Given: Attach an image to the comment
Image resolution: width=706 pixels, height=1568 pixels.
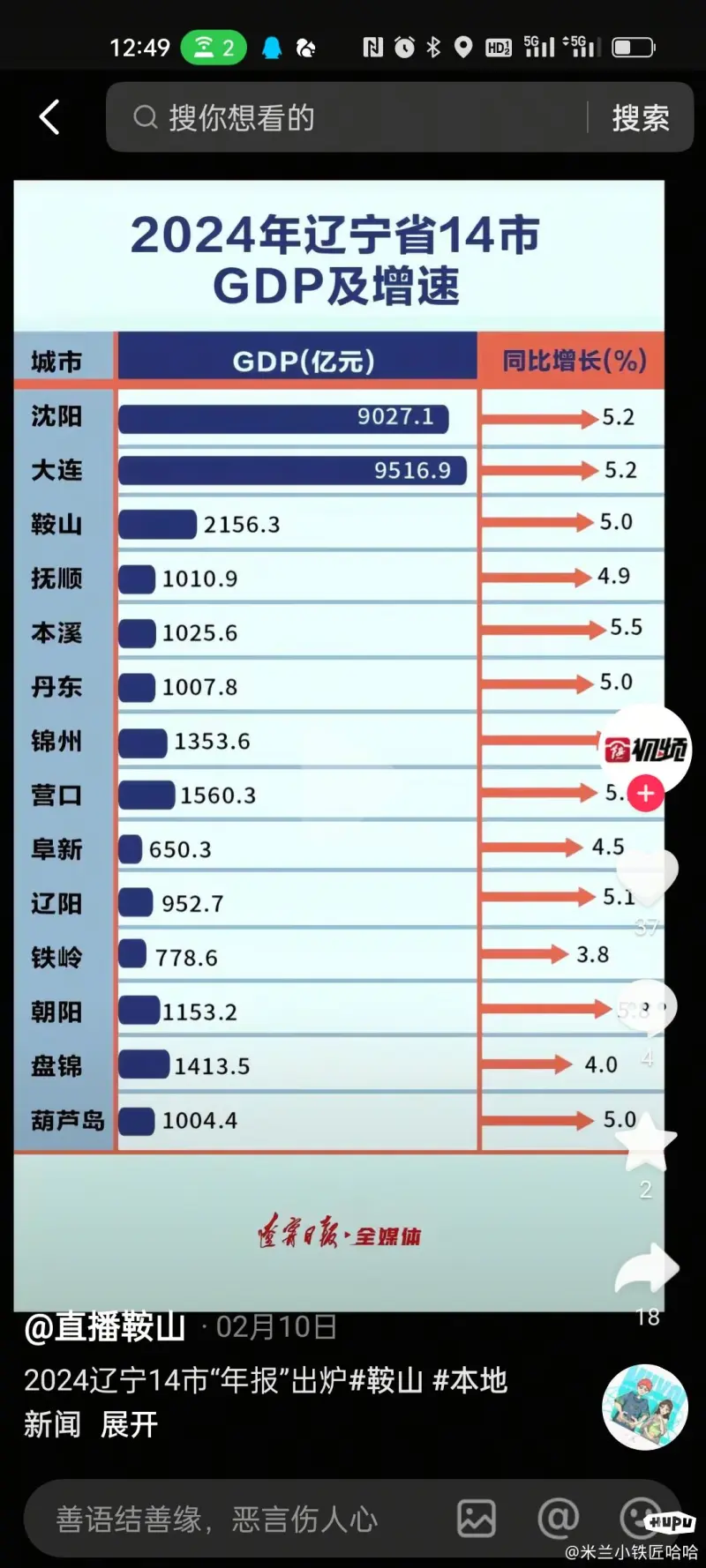Looking at the screenshot, I should [476, 1519].
